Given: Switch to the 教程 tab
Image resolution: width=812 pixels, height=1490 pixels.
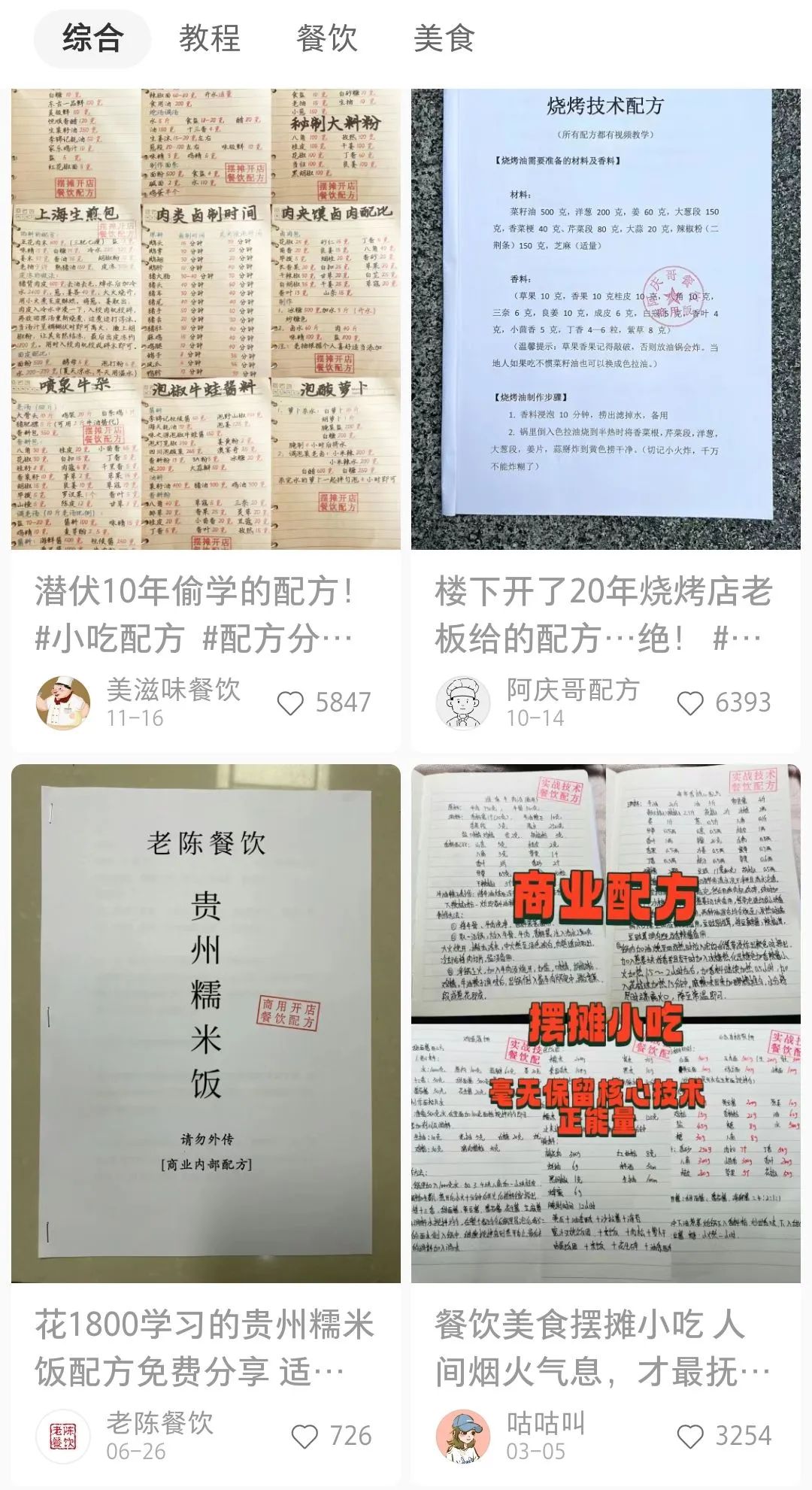Looking at the screenshot, I should pos(209,38).
